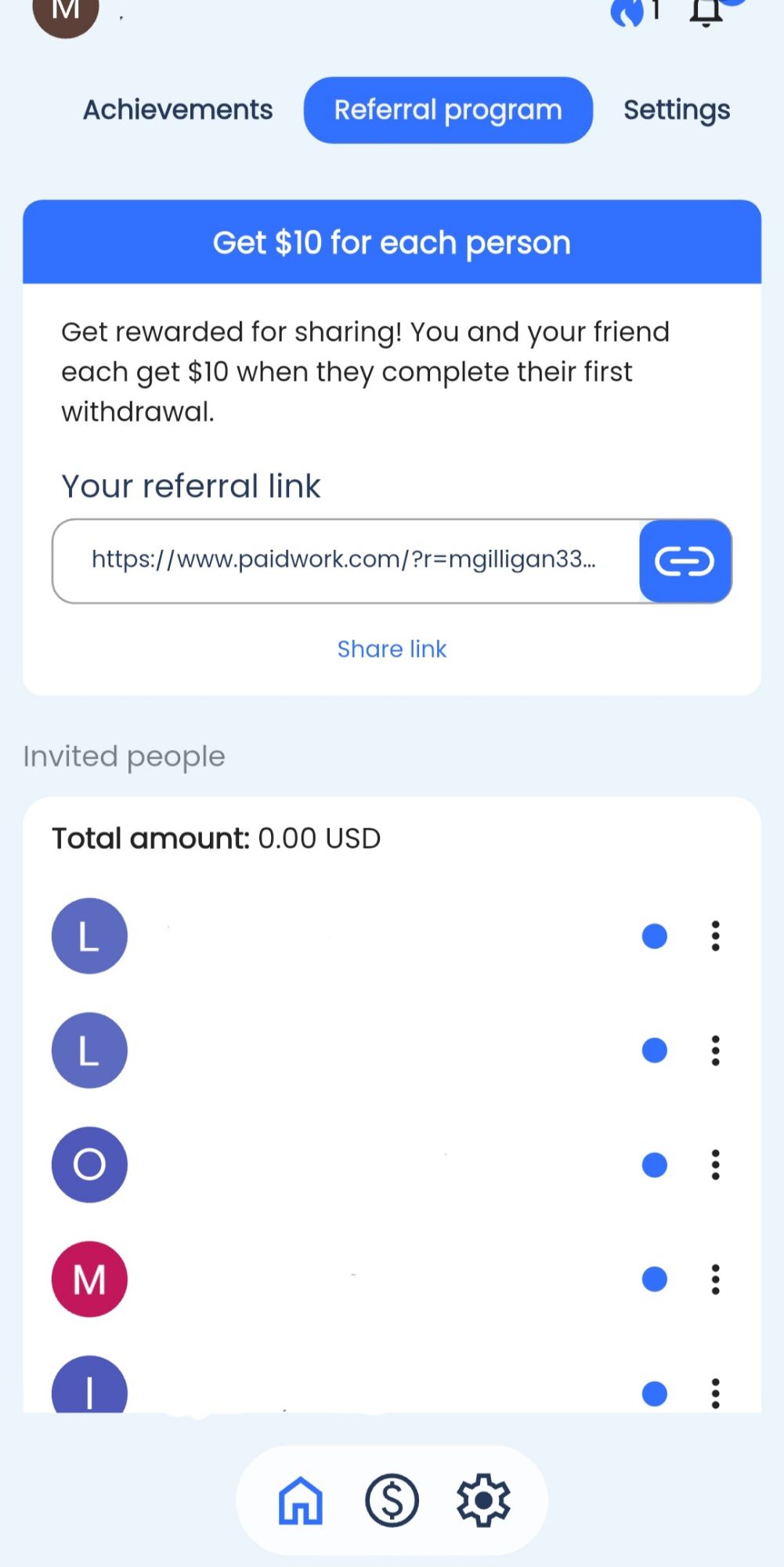The width and height of the screenshot is (784, 1567).
Task: Expand options menu for invited user M
Action: [714, 1279]
